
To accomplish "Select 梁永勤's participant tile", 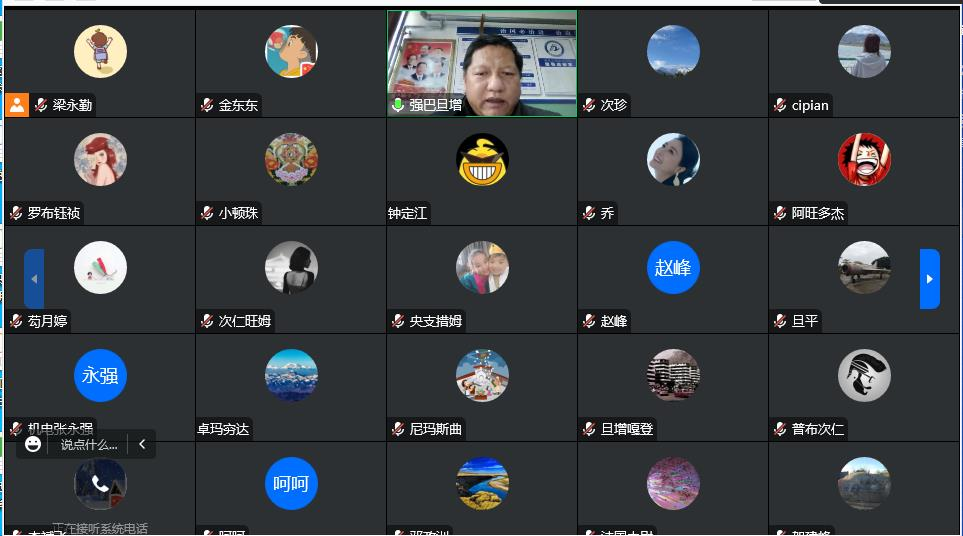I will click(x=100, y=63).
